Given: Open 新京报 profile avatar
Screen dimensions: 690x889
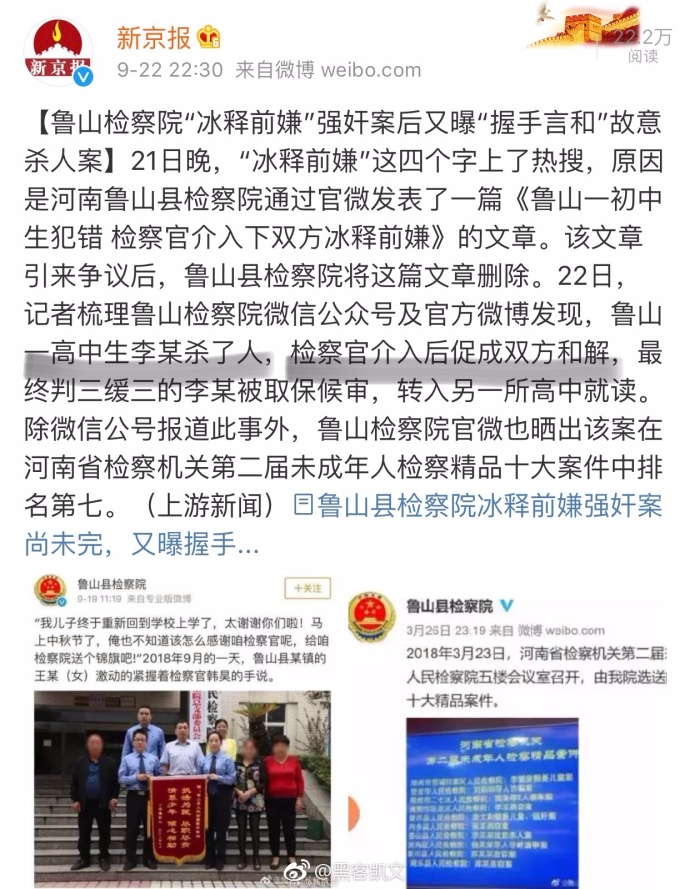Looking at the screenshot, I should point(58,52).
